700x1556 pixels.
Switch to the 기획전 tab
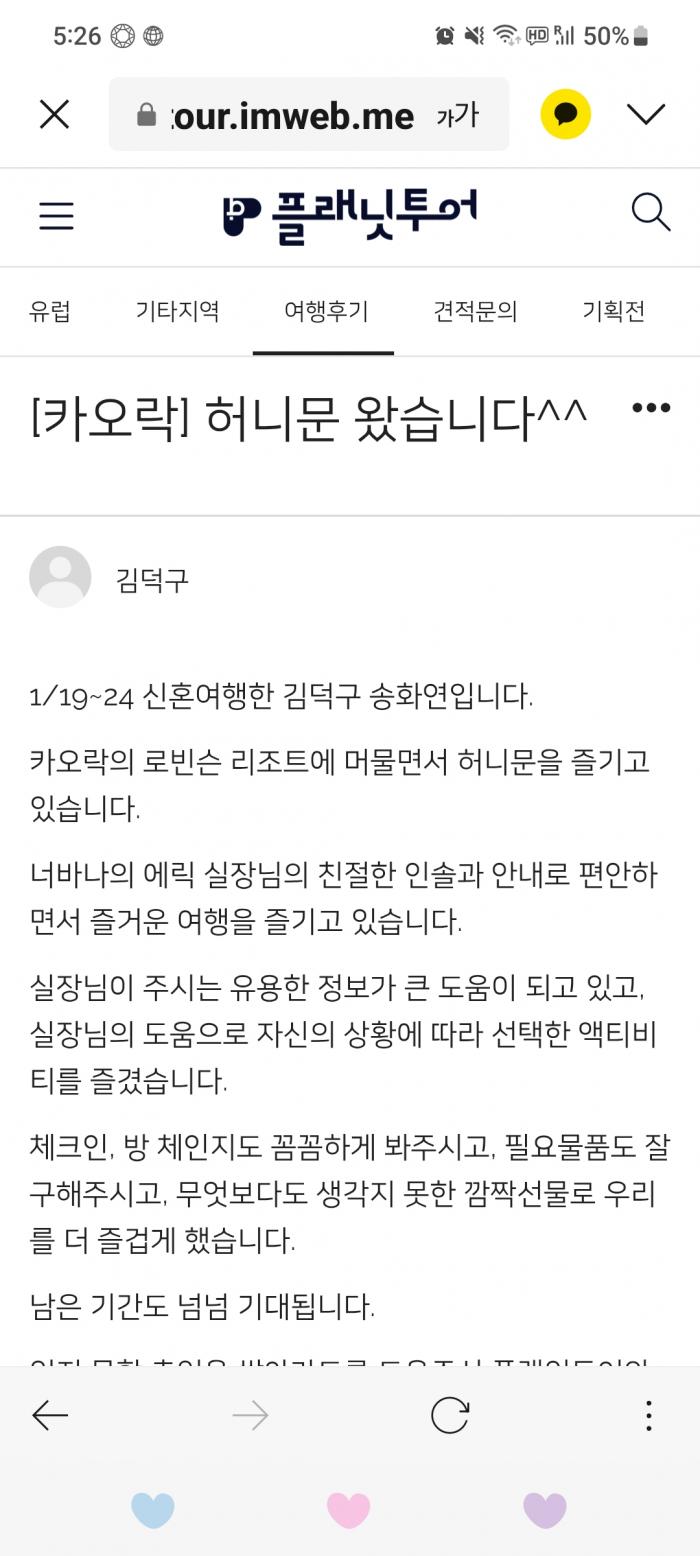pos(613,311)
